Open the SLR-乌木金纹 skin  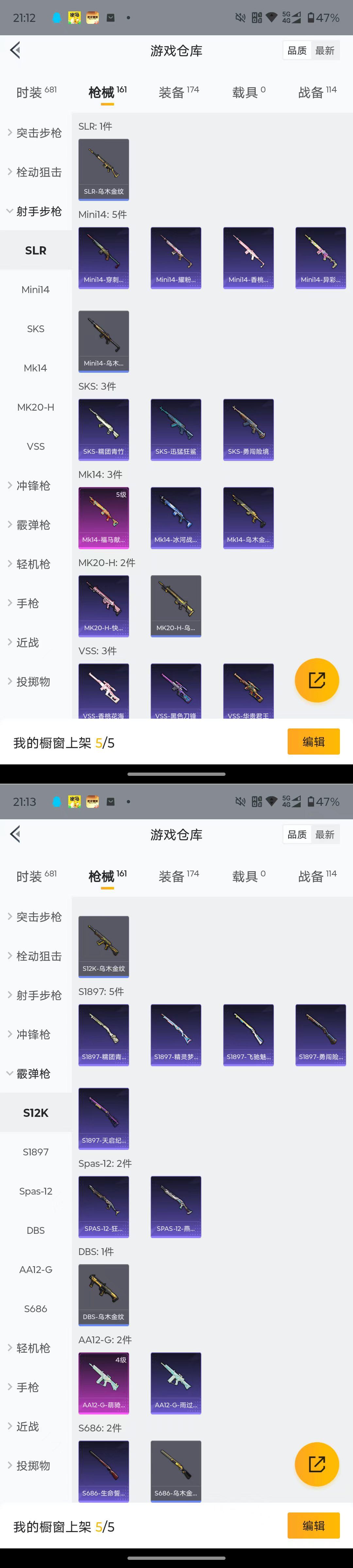(104, 169)
